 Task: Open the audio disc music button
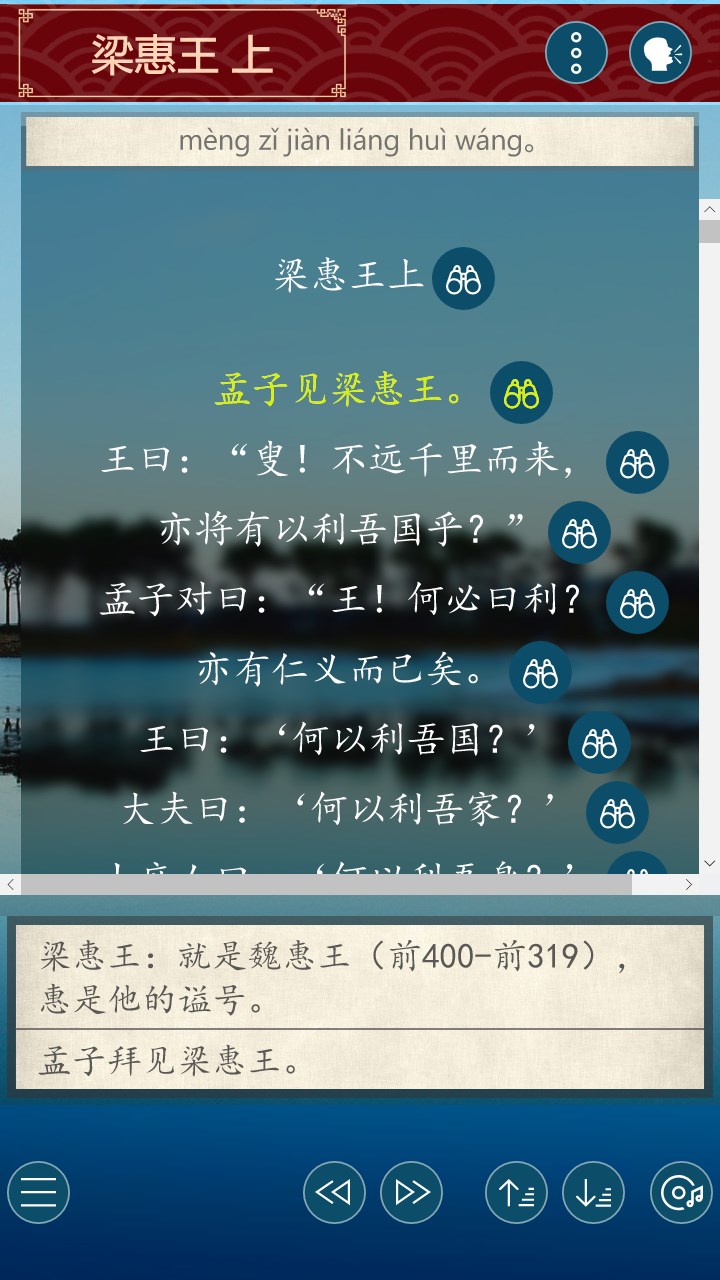681,1192
